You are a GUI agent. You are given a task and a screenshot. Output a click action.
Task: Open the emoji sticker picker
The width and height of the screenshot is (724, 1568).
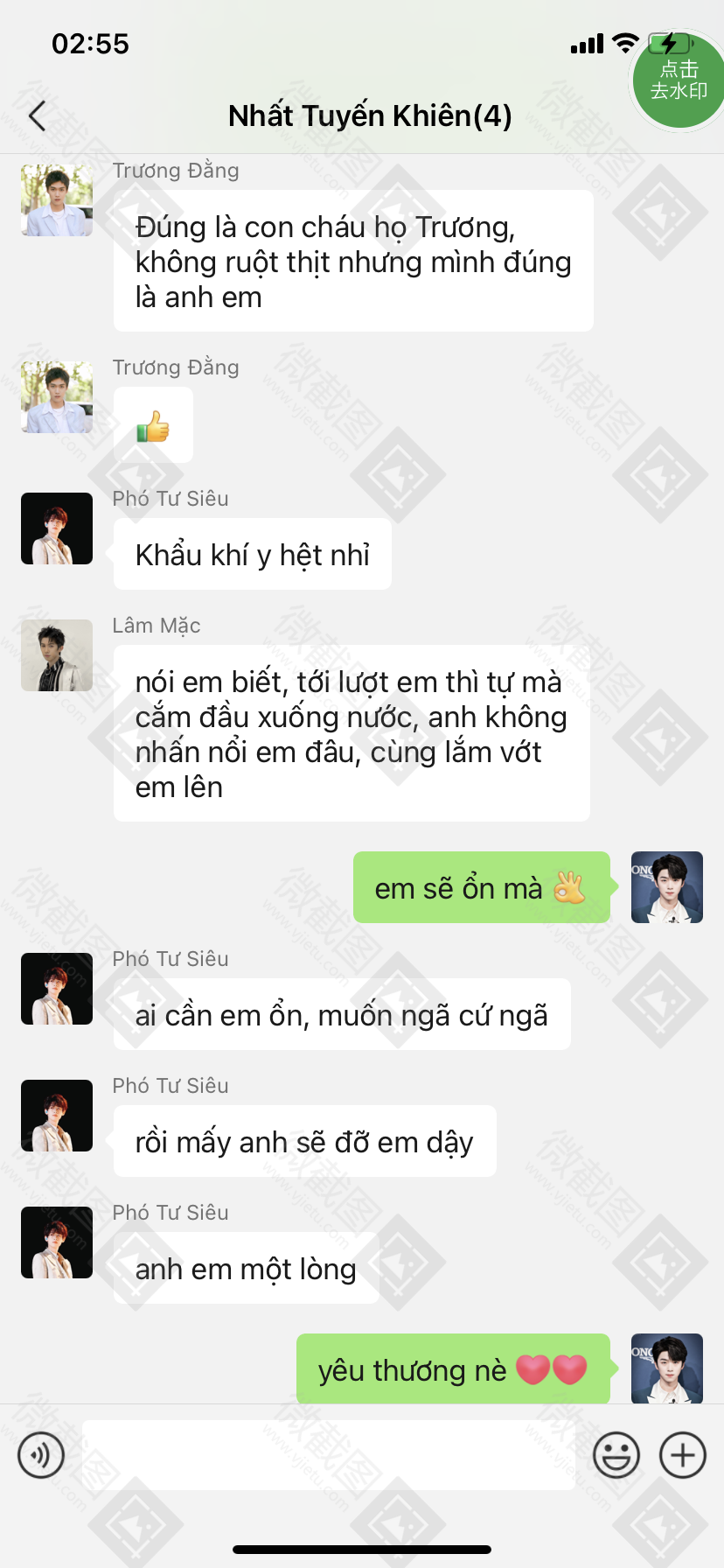click(x=616, y=1455)
